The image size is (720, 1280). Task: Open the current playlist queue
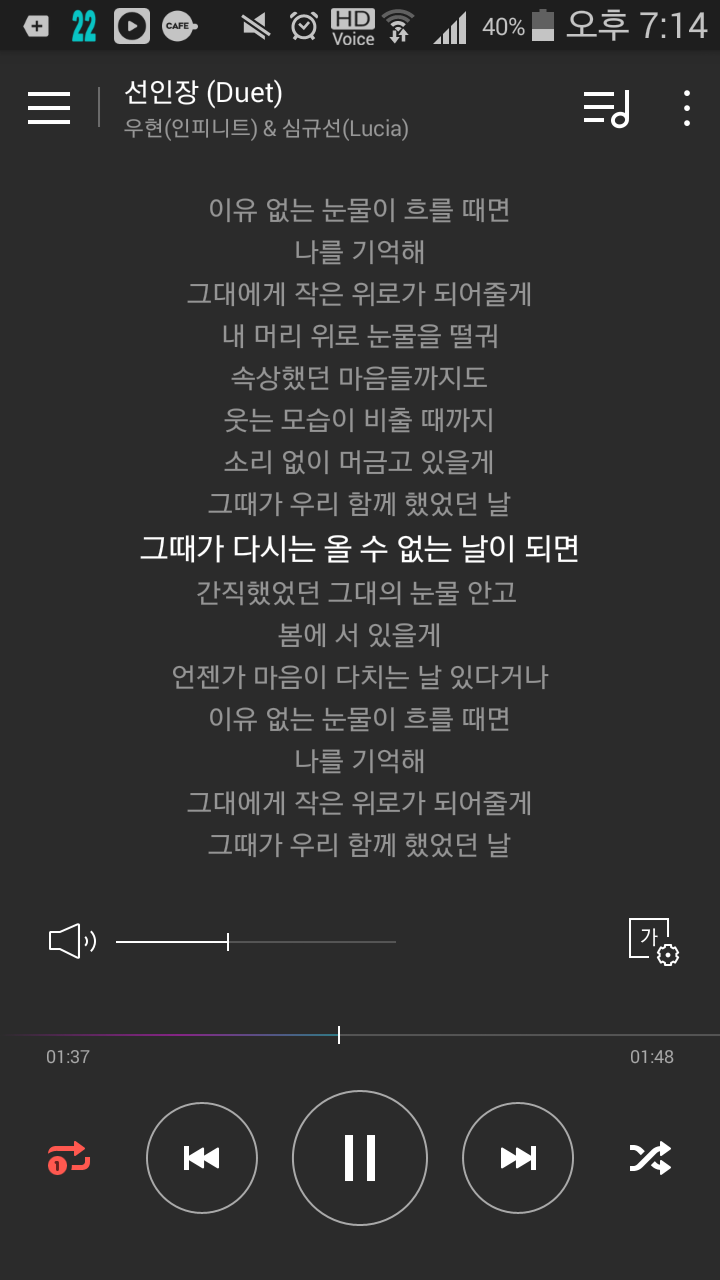point(606,108)
